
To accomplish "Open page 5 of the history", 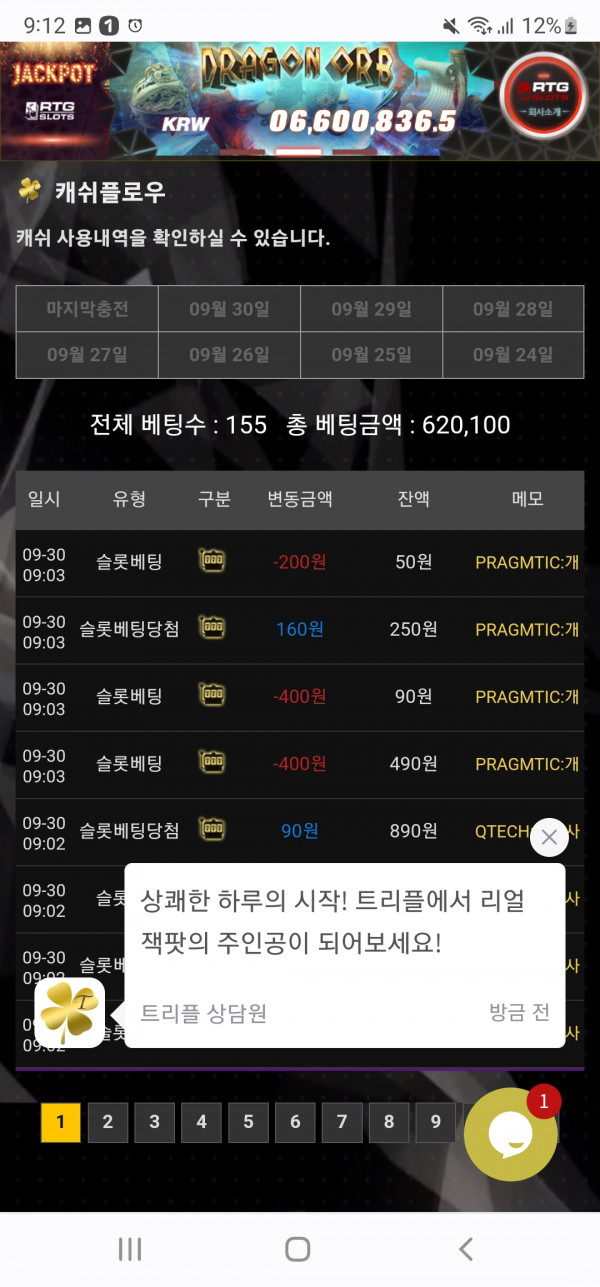I will click(248, 1122).
